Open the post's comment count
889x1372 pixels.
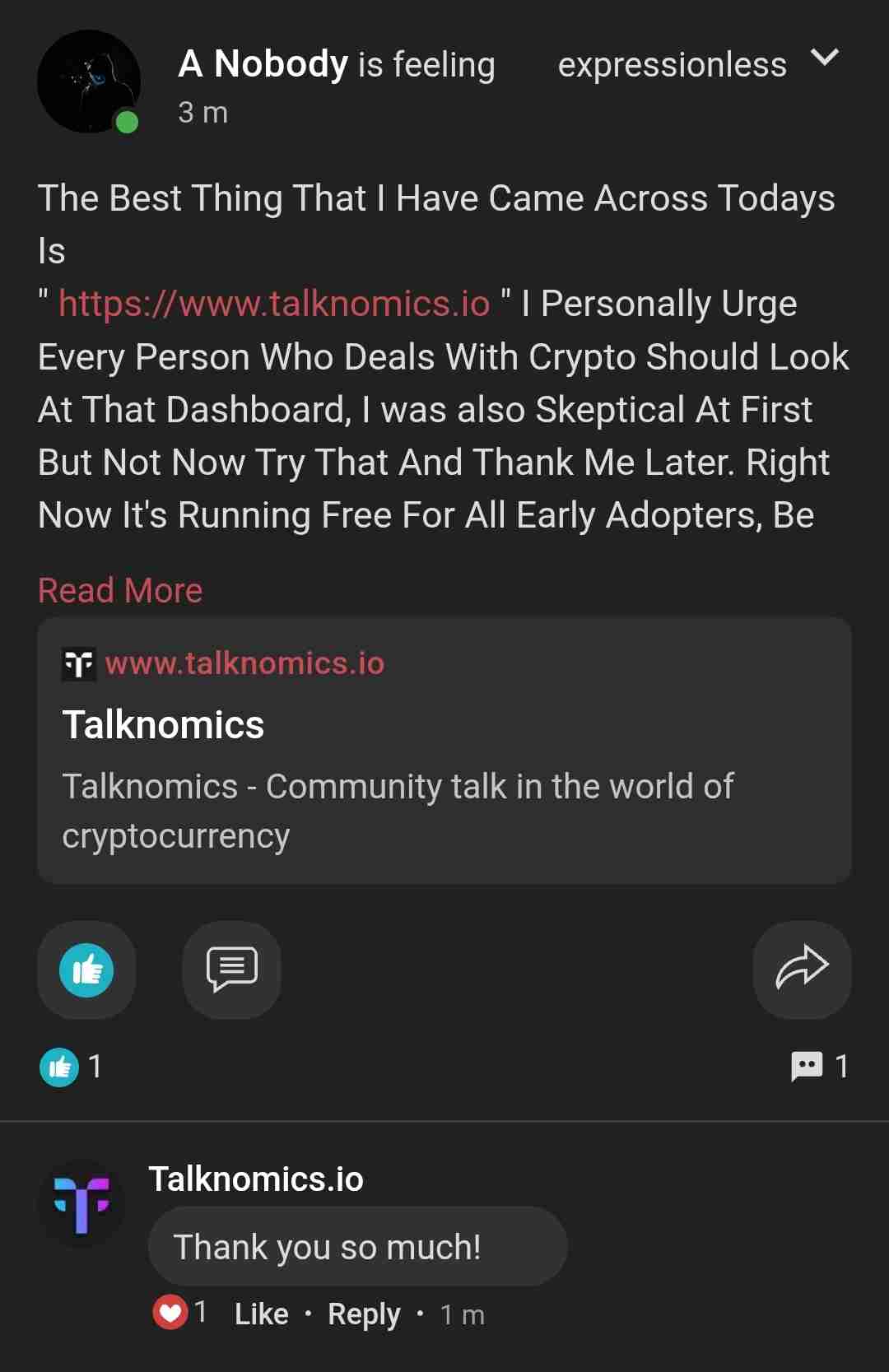(820, 1067)
